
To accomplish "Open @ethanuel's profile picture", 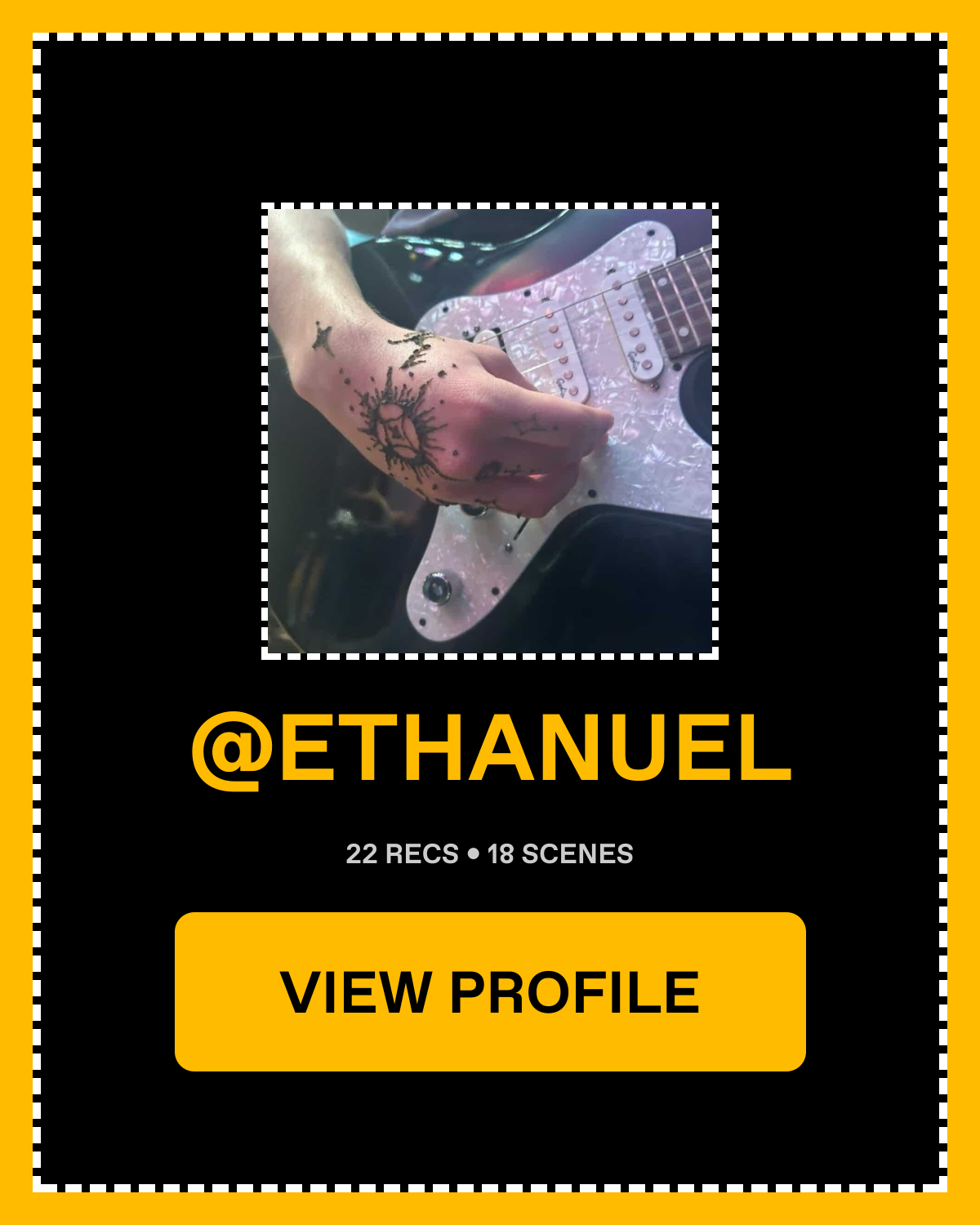I will pos(490,431).
